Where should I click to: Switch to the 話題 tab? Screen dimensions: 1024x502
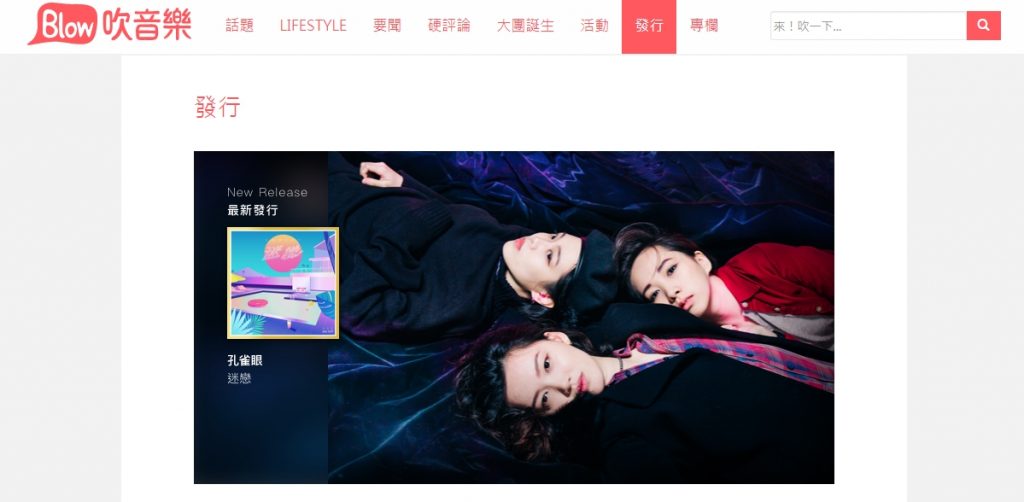tap(239, 26)
